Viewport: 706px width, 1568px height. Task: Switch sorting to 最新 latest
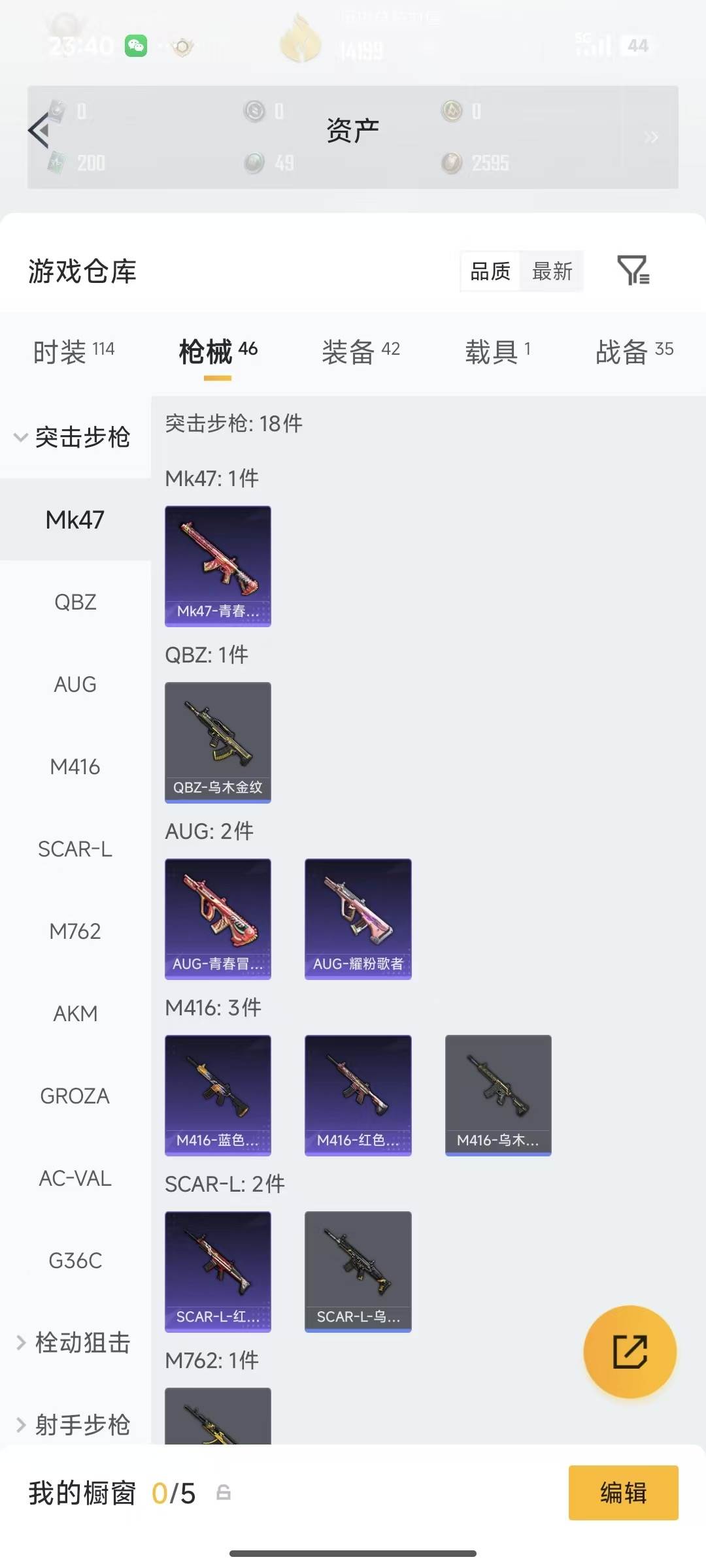(x=552, y=271)
